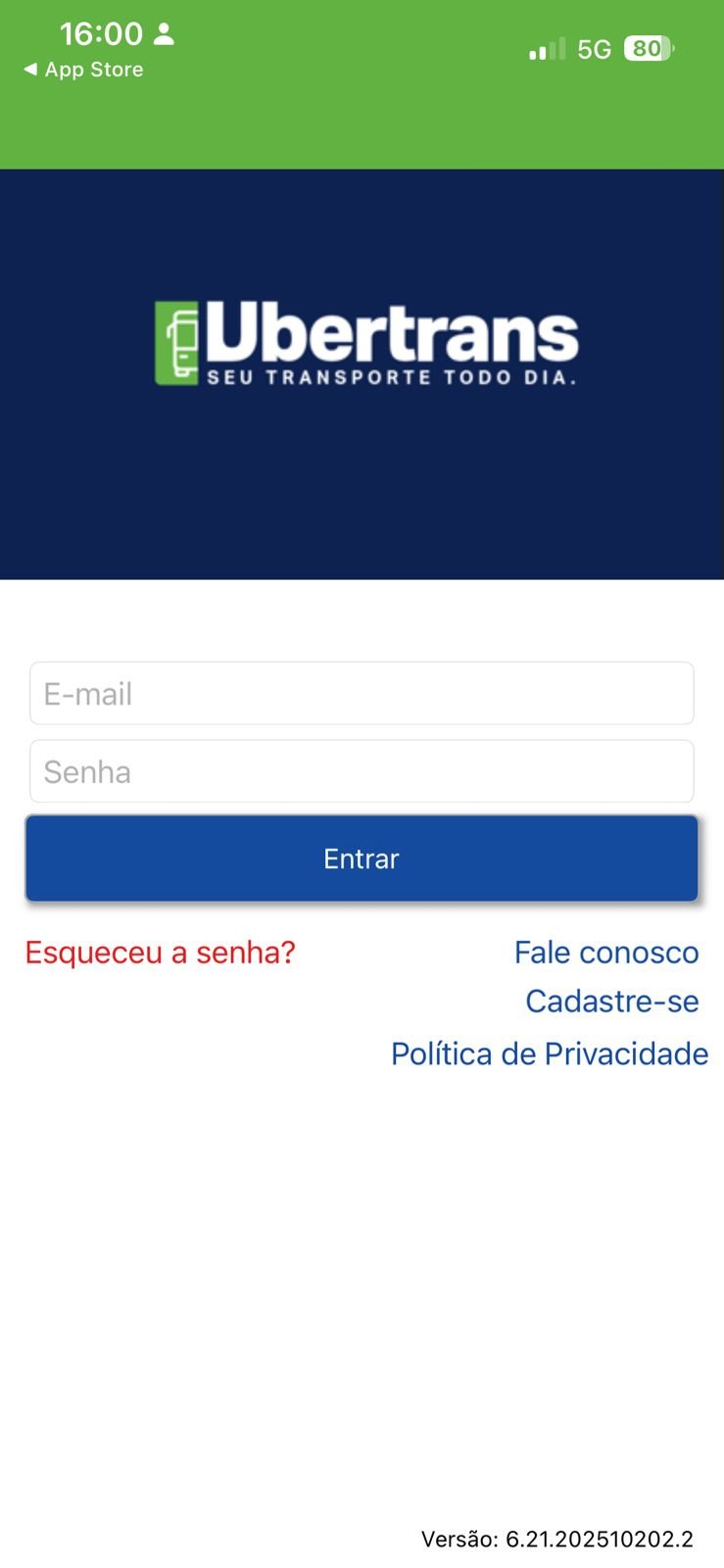
Task: Tap the battery indicator showing 80
Action: [647, 48]
